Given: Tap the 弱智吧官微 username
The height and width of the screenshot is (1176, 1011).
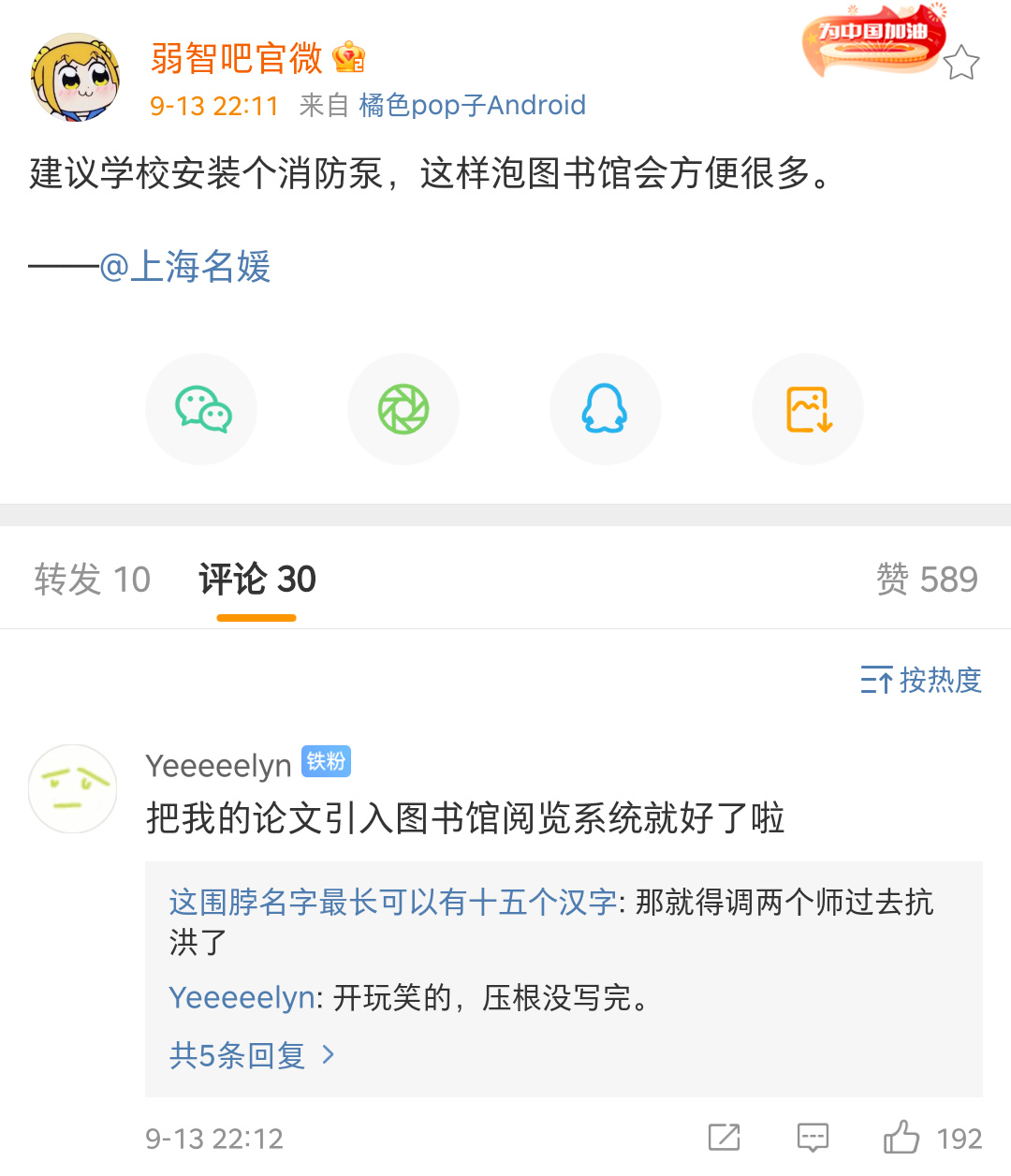Looking at the screenshot, I should [x=236, y=58].
